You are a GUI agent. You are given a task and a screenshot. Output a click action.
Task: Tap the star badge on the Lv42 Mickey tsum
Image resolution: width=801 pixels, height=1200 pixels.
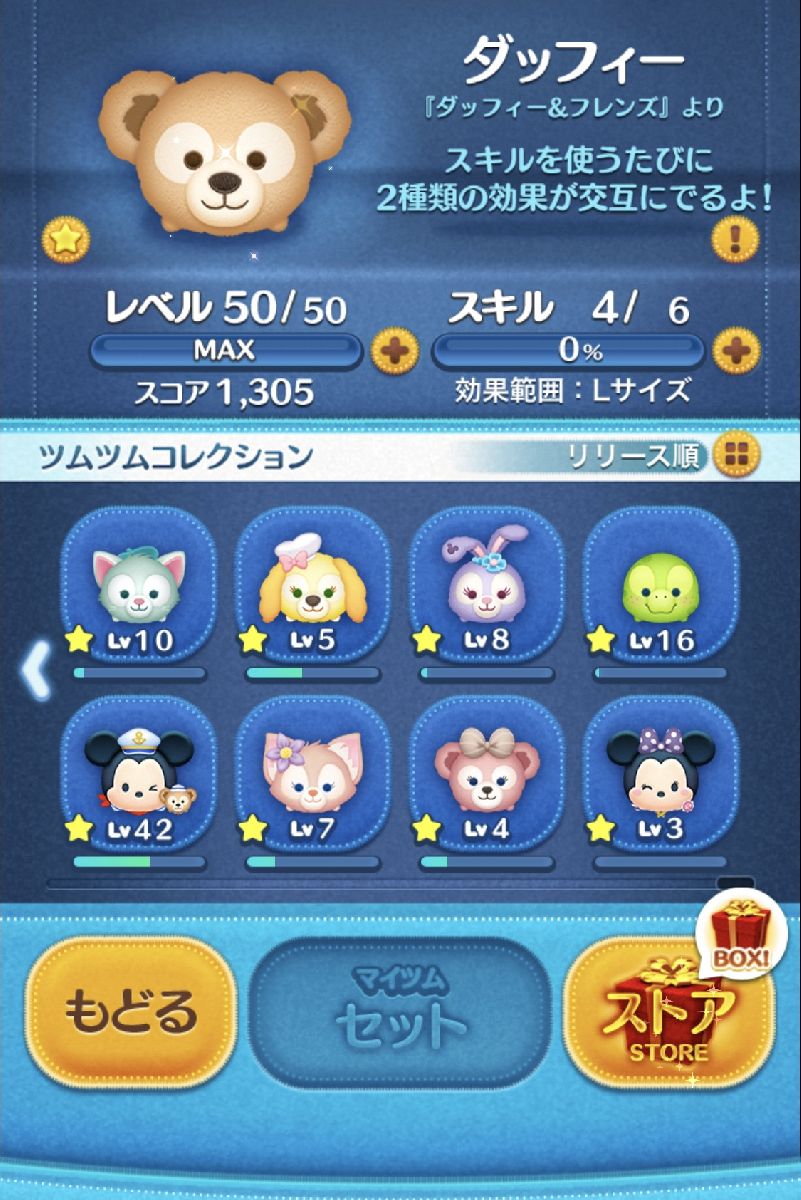pyautogui.click(x=78, y=827)
